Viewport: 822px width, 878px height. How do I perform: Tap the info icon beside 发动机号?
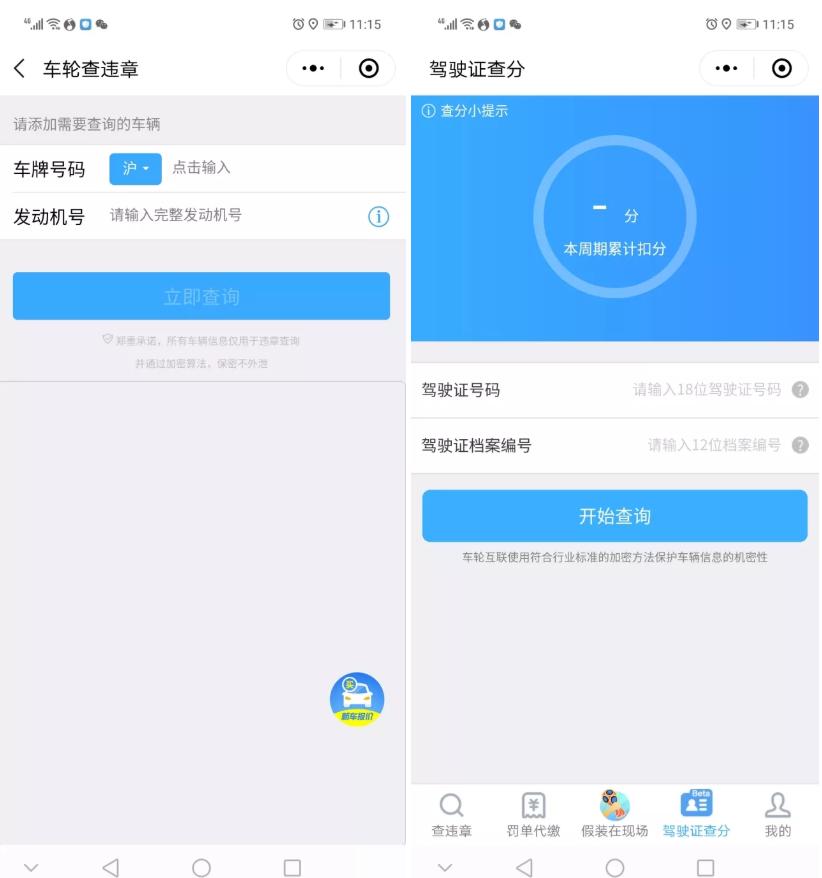378,216
